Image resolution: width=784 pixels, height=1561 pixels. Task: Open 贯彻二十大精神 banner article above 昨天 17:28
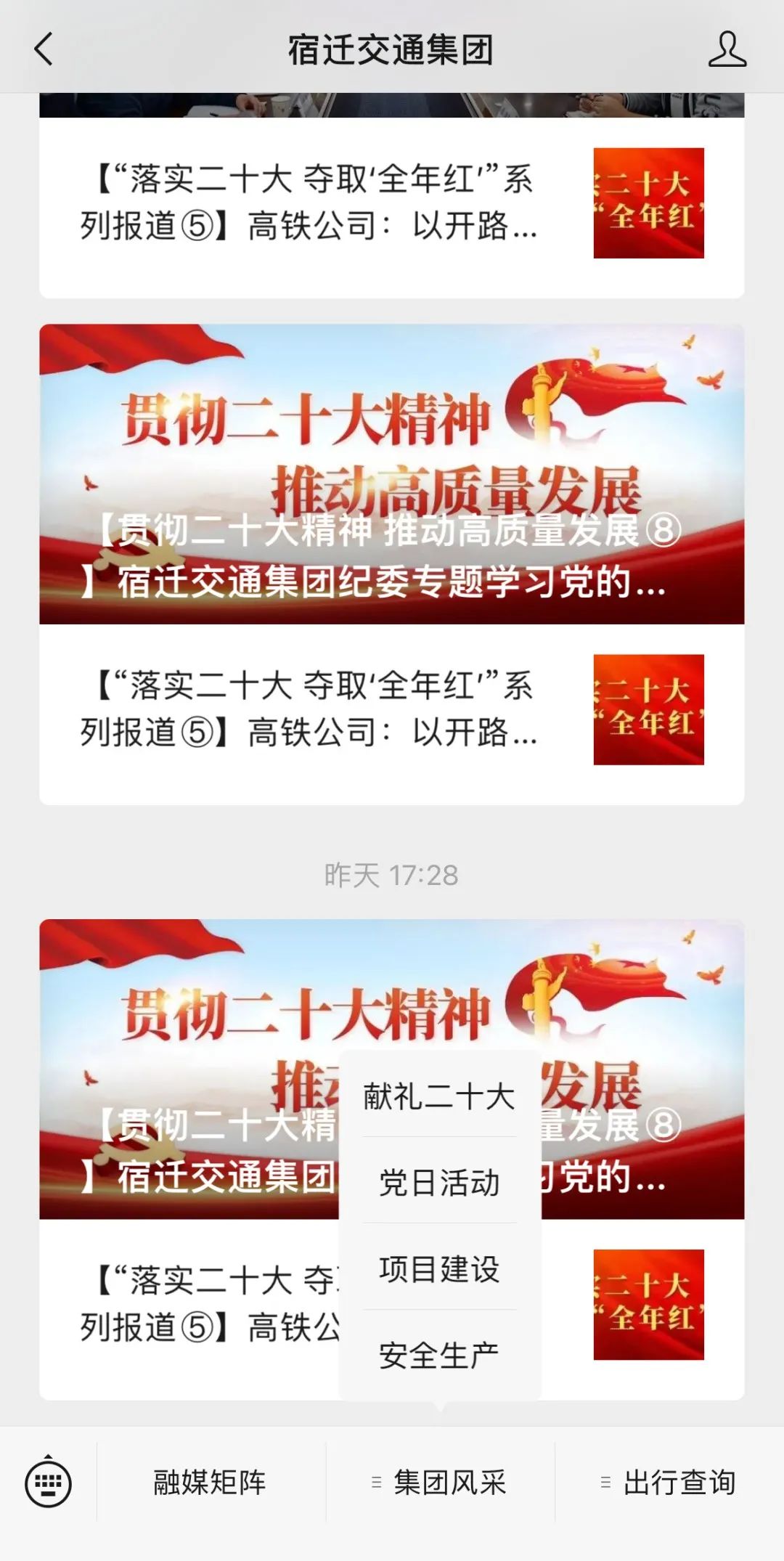(391, 474)
